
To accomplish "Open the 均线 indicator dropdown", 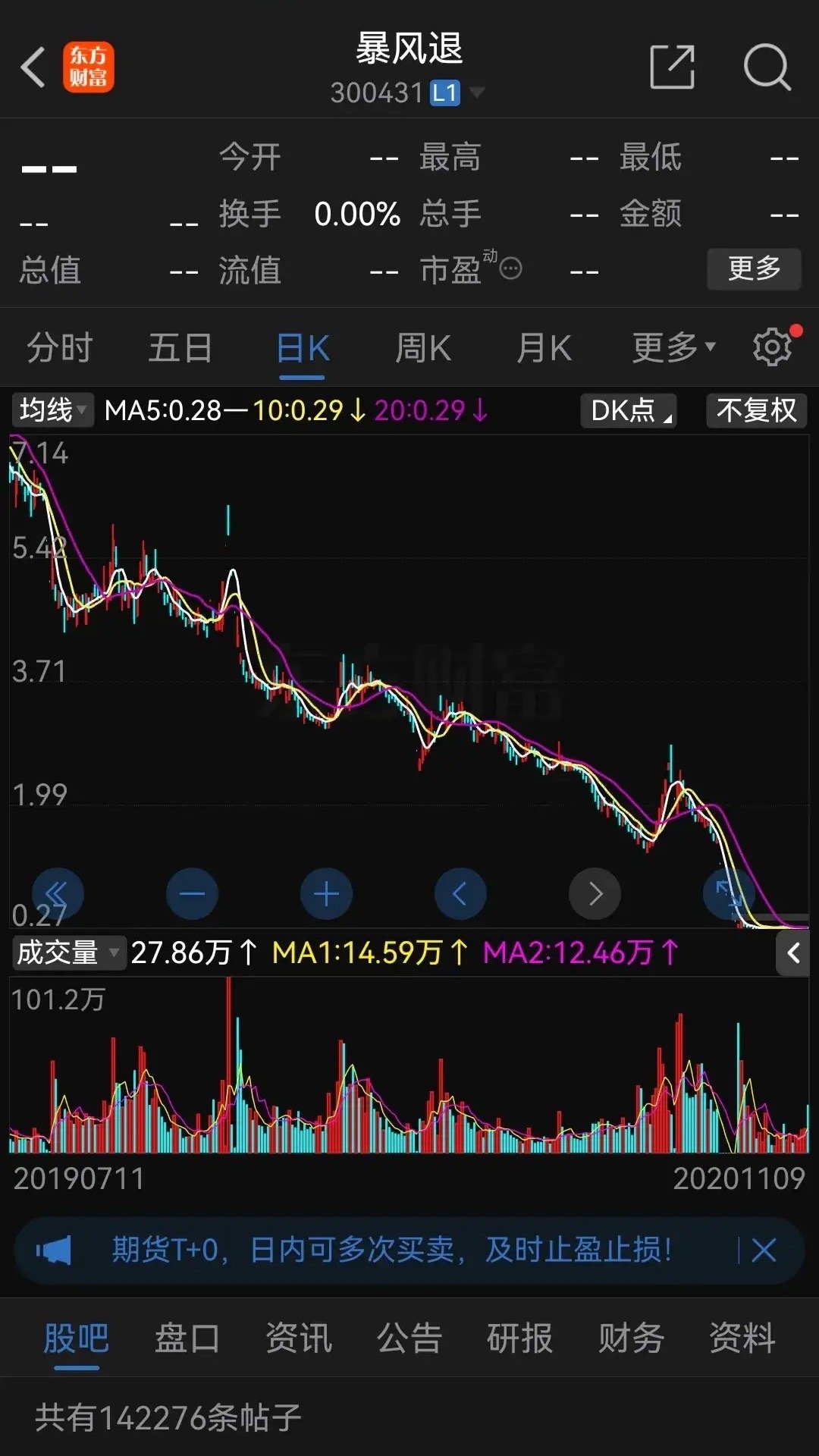I will pyautogui.click(x=52, y=410).
